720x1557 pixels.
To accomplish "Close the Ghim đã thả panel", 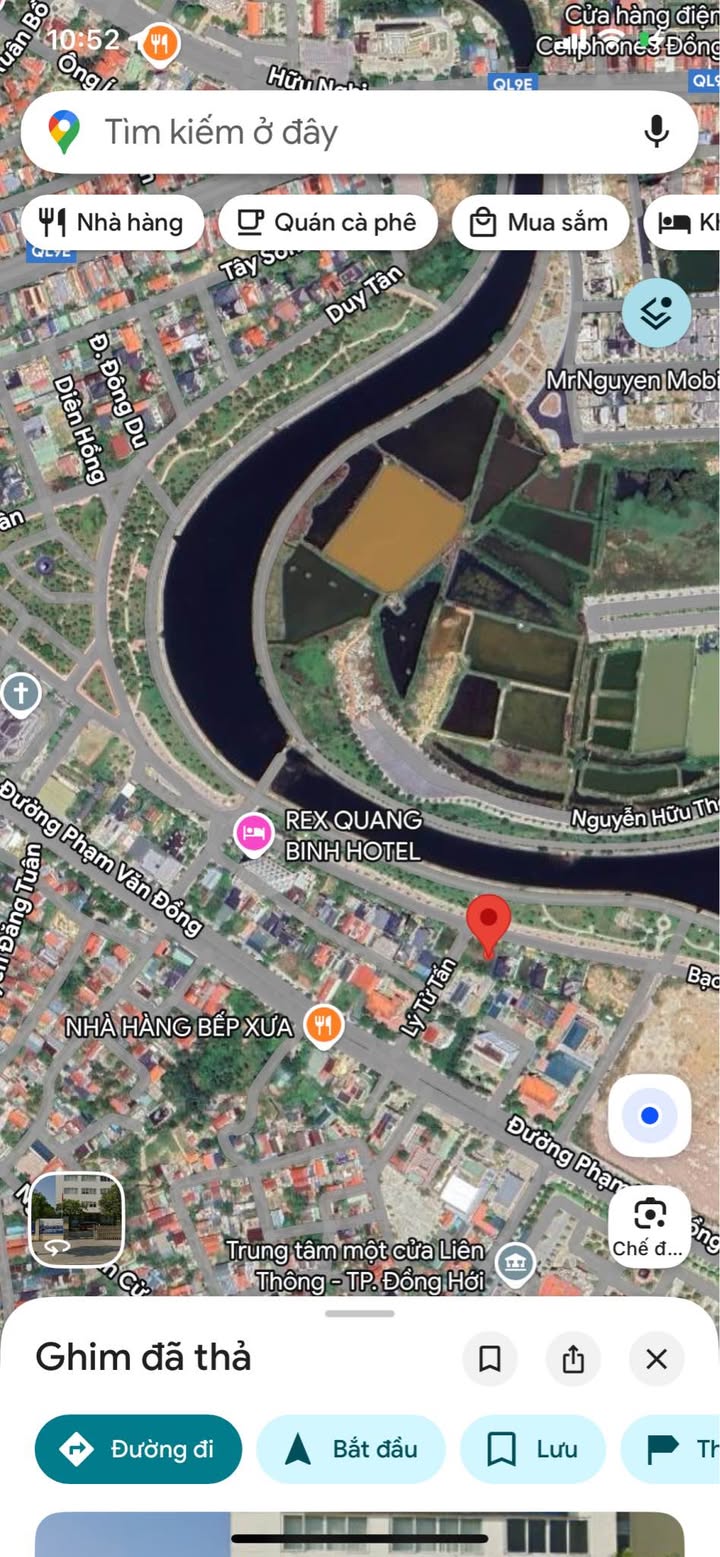I will pyautogui.click(x=656, y=1358).
